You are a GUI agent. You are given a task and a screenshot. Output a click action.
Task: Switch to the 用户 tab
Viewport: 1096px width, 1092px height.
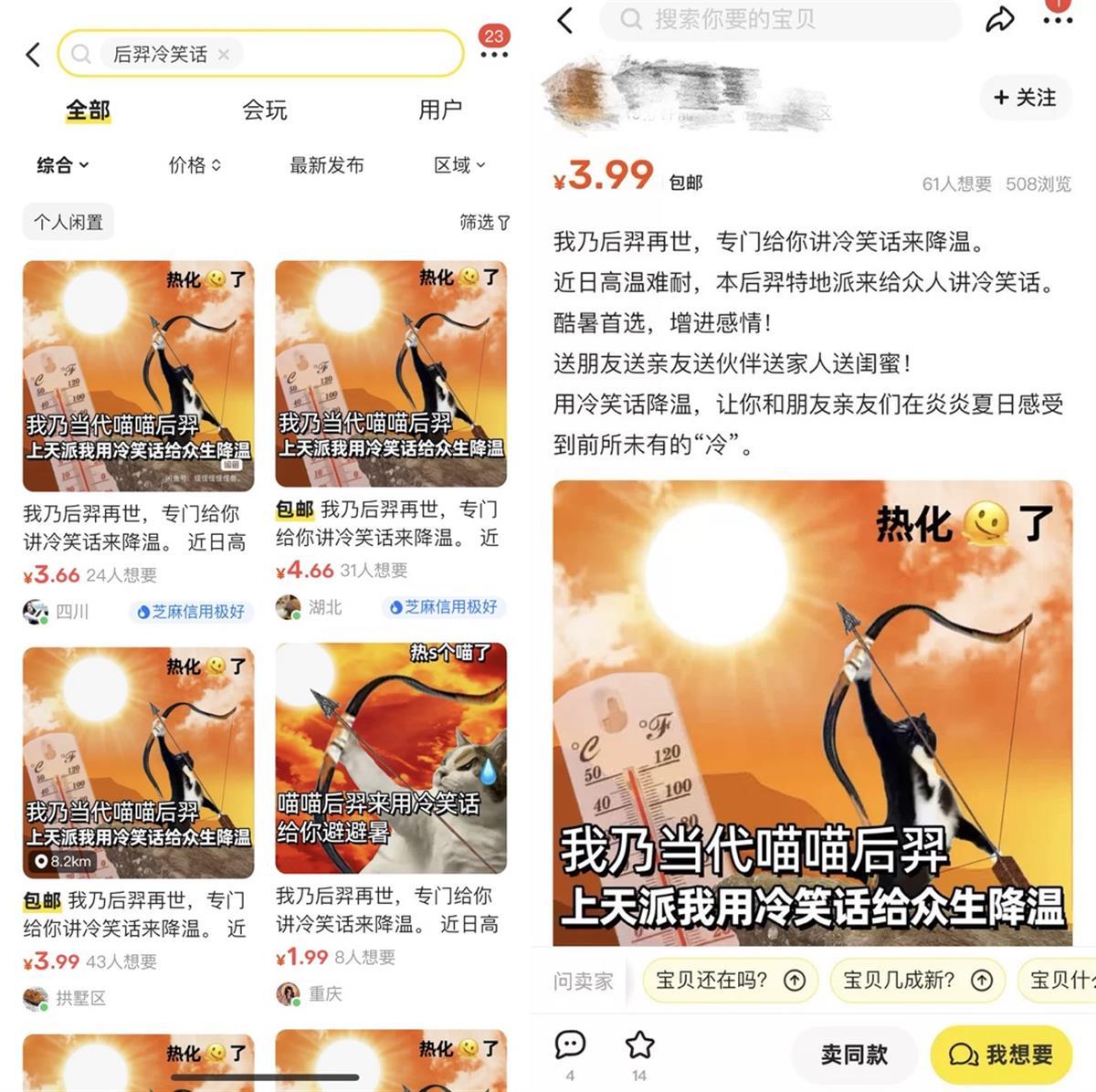(x=439, y=110)
